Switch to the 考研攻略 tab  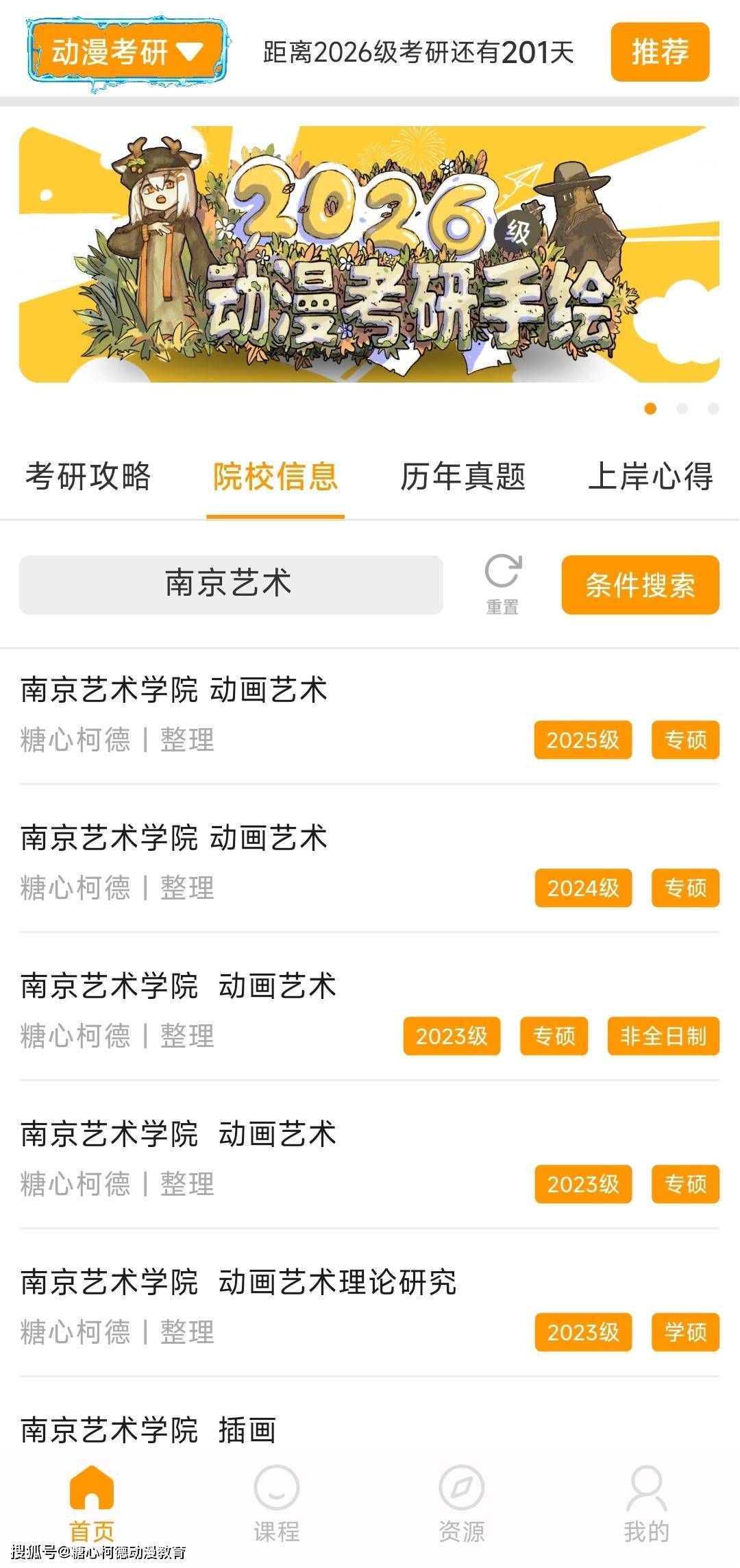[88, 477]
